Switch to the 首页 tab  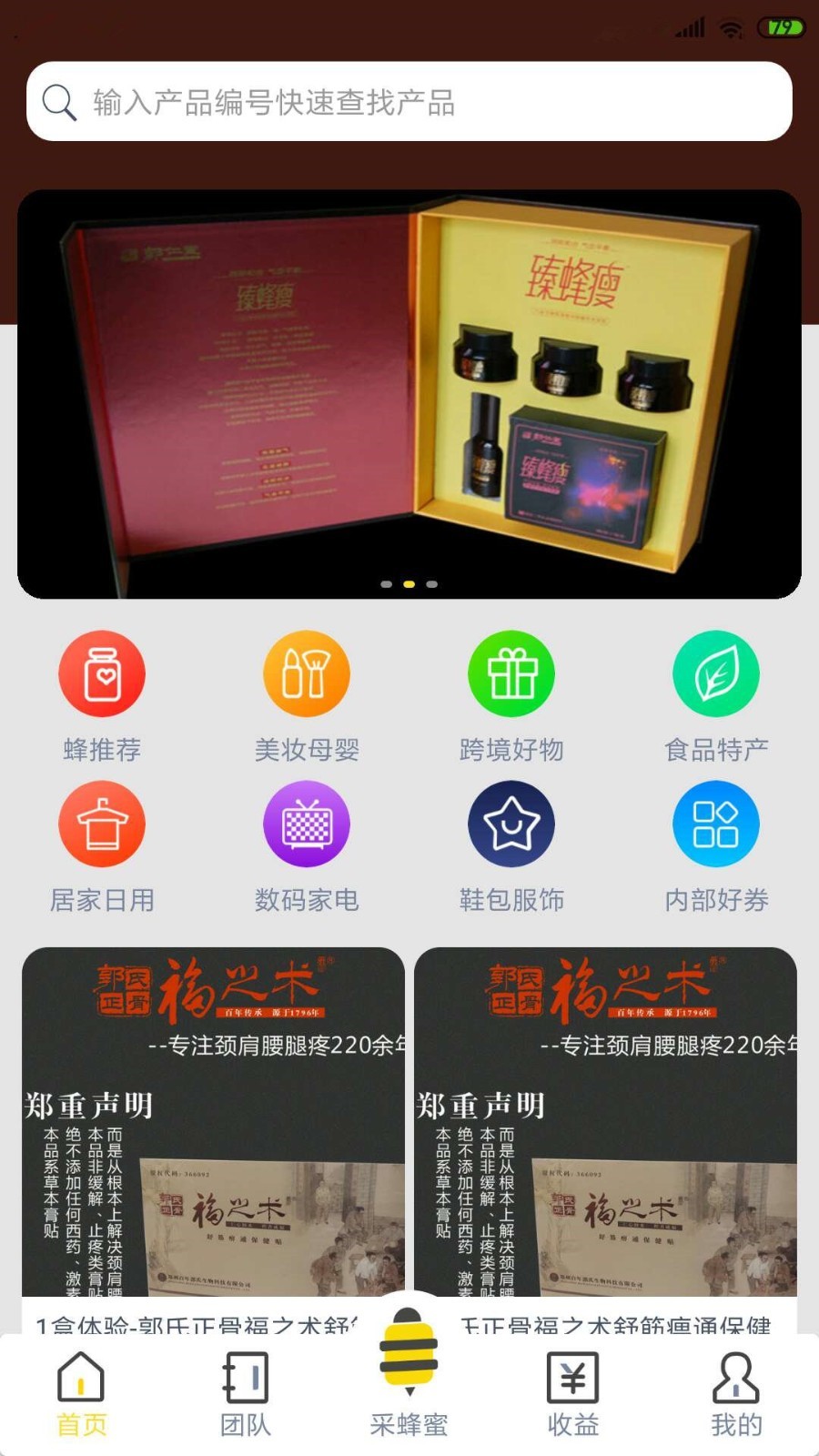82,1394
